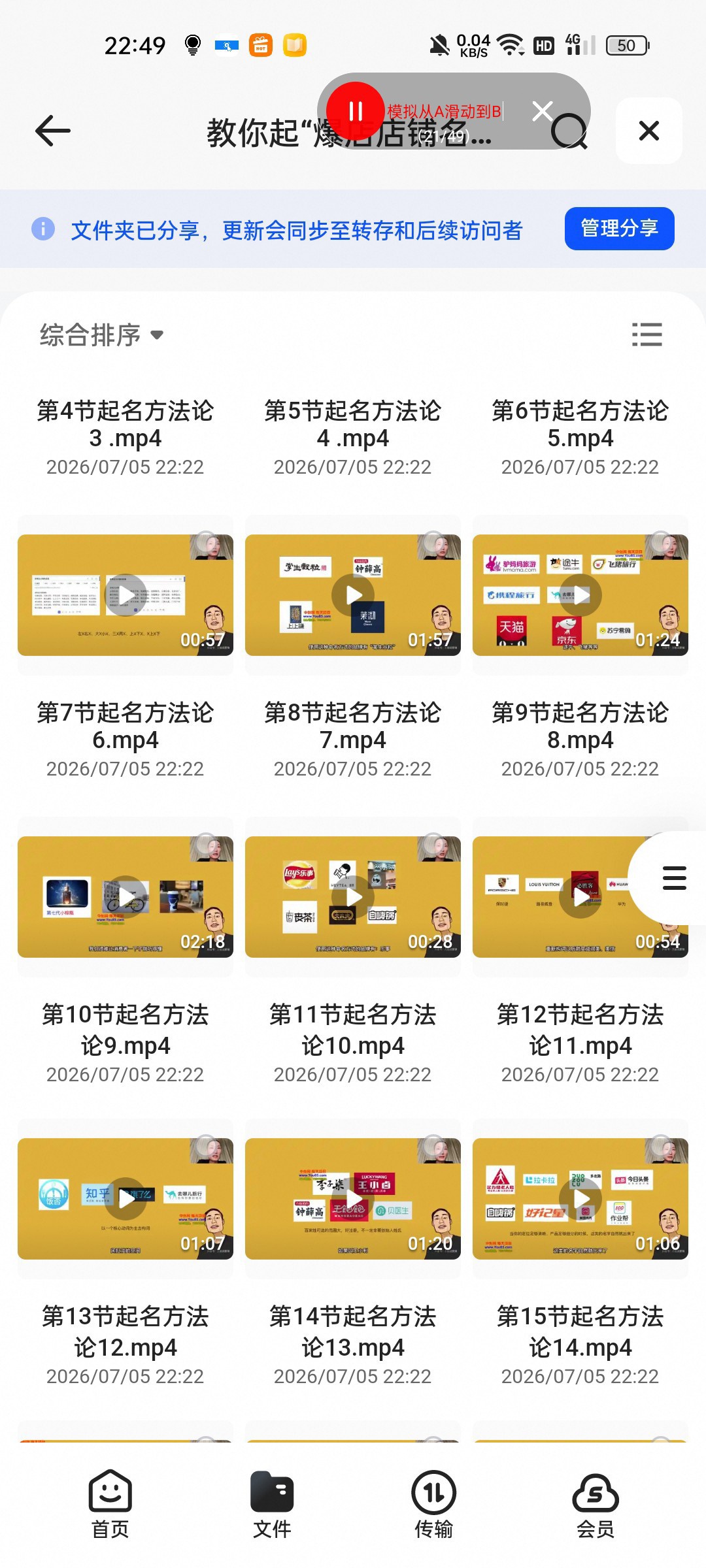
Task: Open 第15节起名方法论14.mp4
Action: [x=580, y=1199]
